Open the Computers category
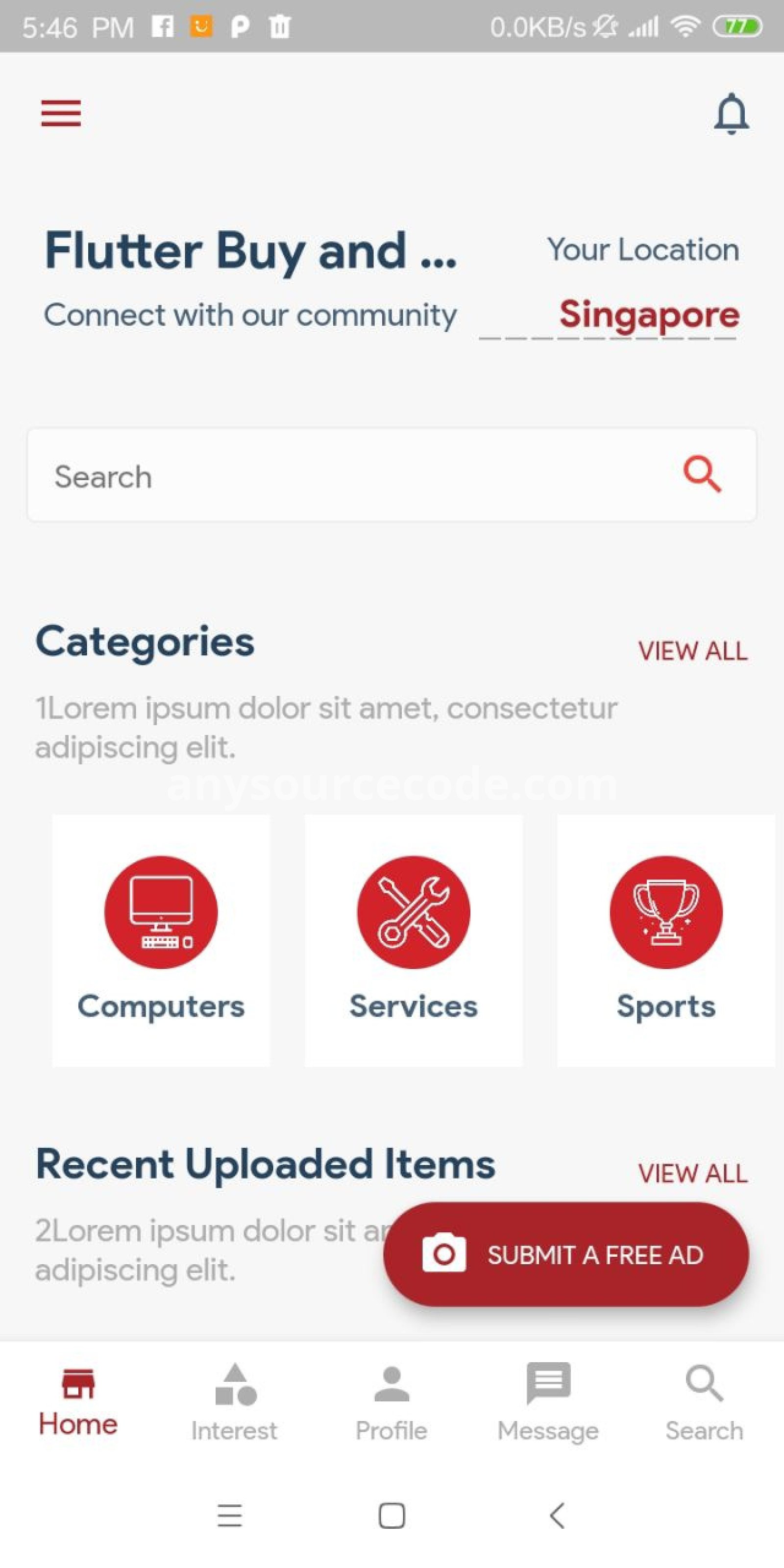 coord(161,940)
